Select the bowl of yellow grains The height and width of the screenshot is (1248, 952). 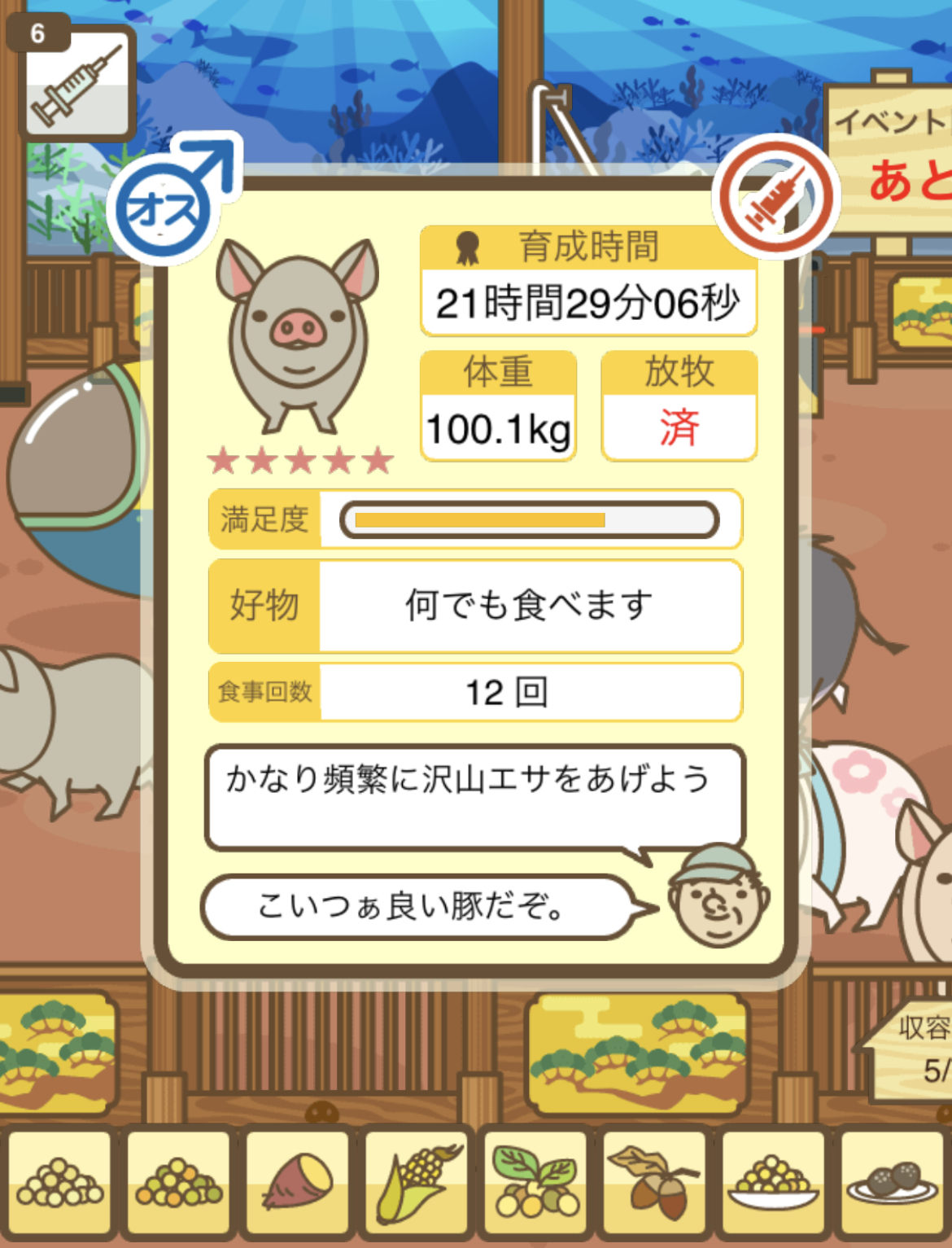(773, 1182)
